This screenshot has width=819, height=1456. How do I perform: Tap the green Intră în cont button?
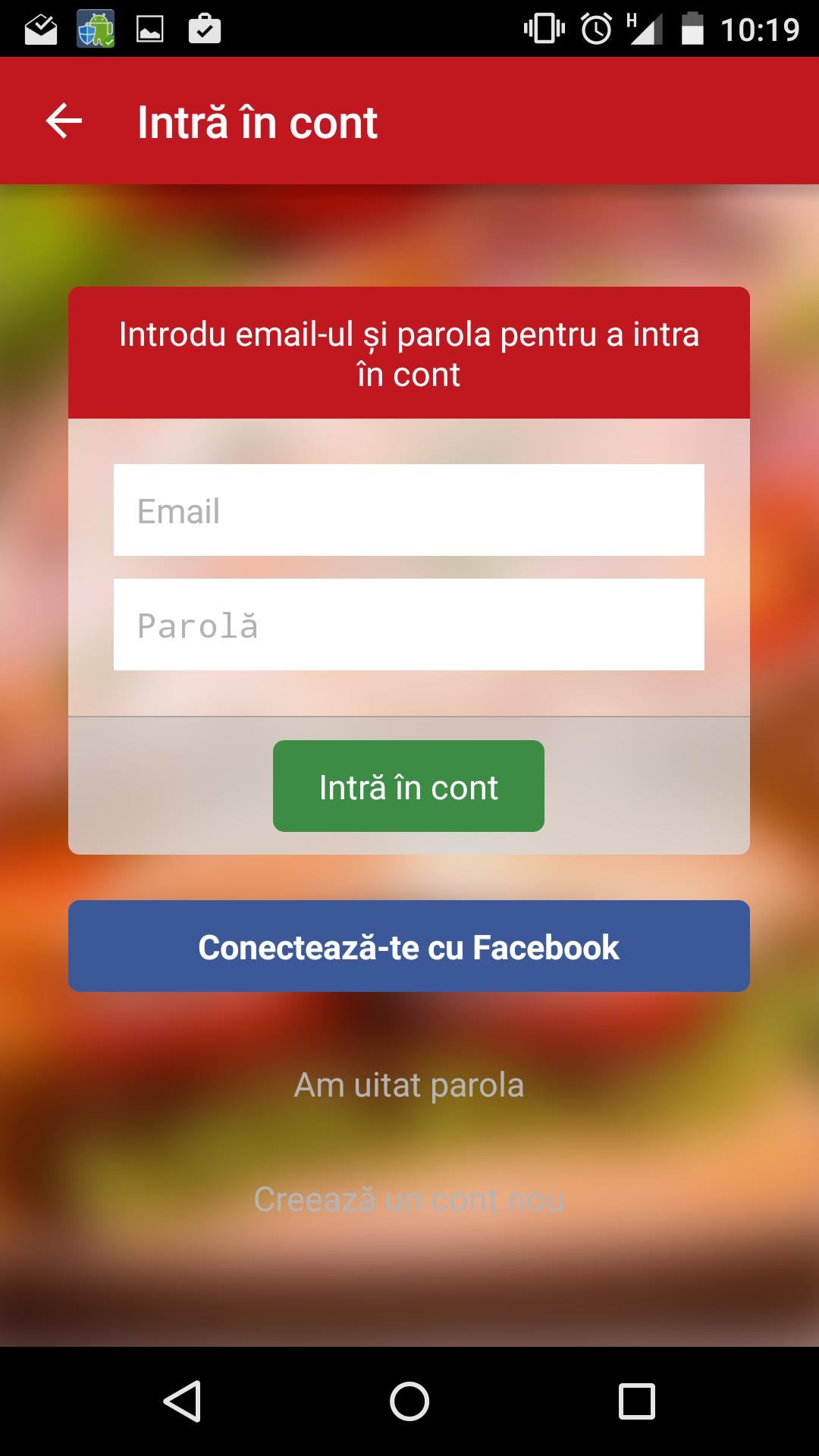click(x=409, y=786)
